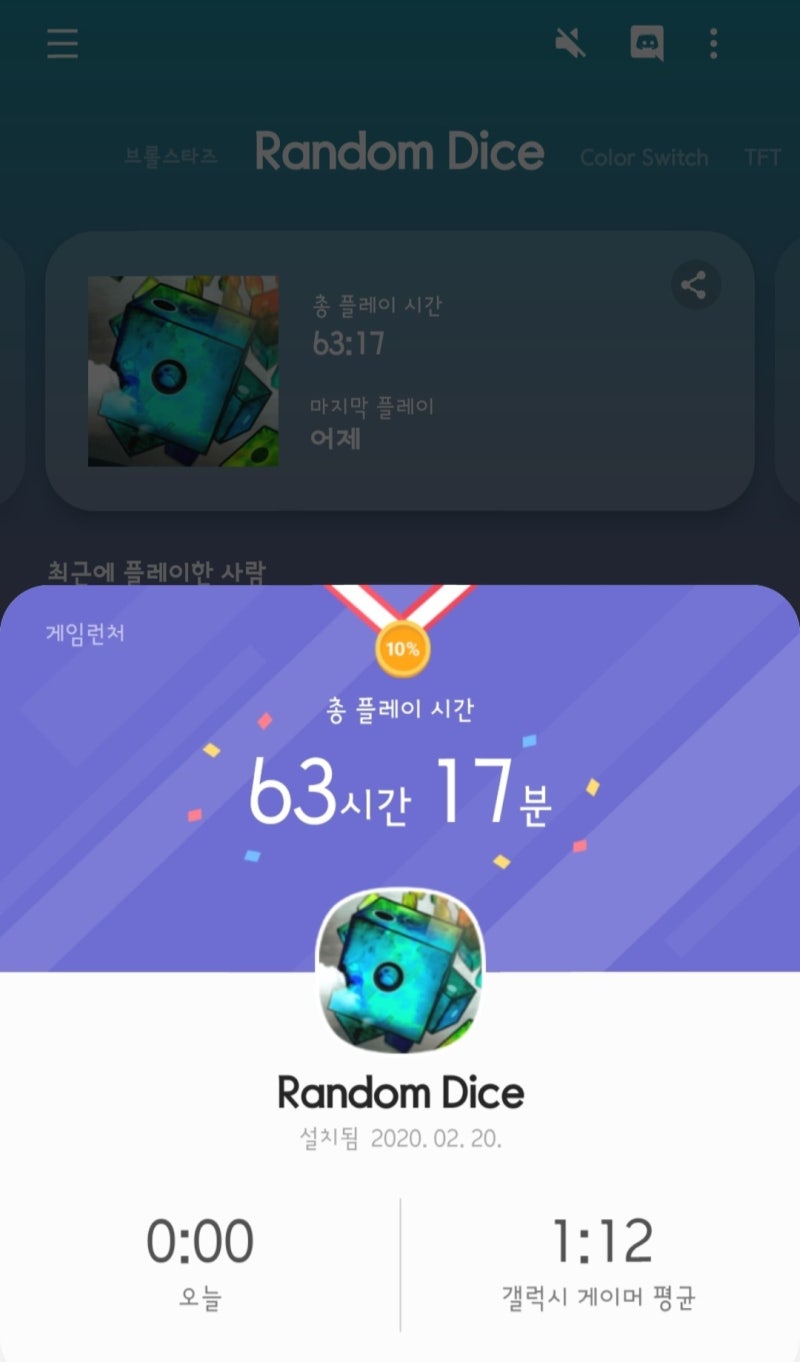Screen dimensions: 800x1362
Task: Share the Random Dice play stats
Action: coord(695,285)
